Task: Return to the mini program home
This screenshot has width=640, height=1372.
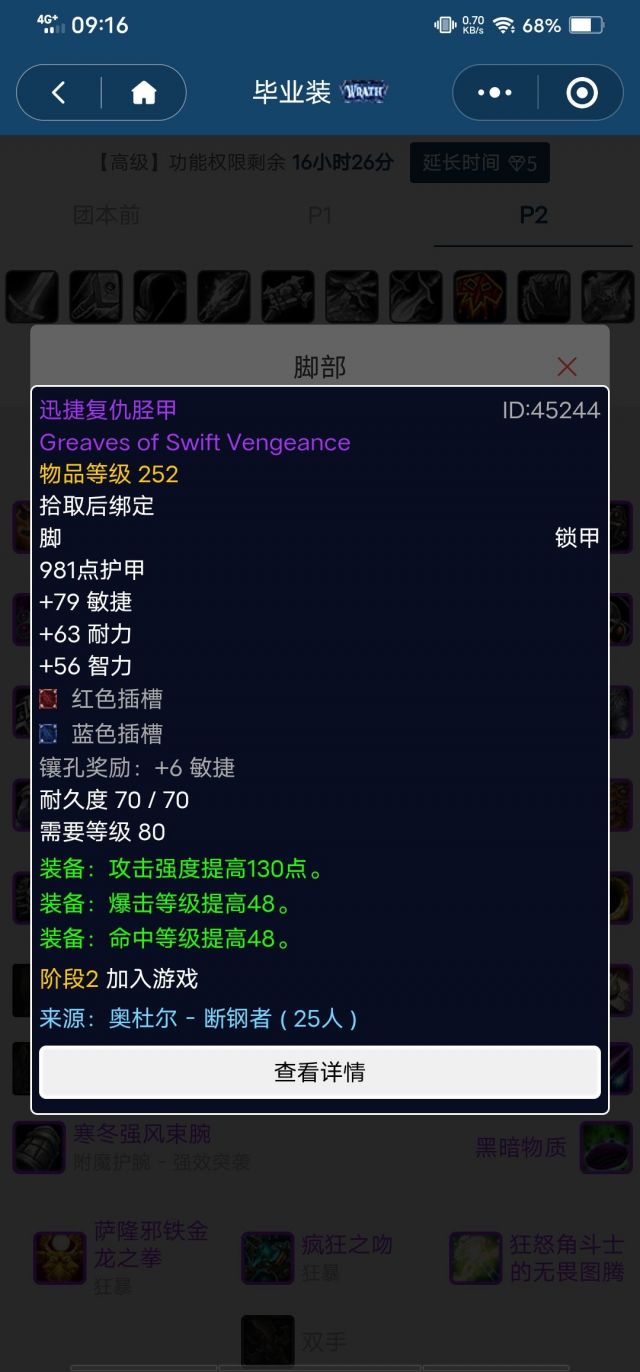Action: coord(144,93)
